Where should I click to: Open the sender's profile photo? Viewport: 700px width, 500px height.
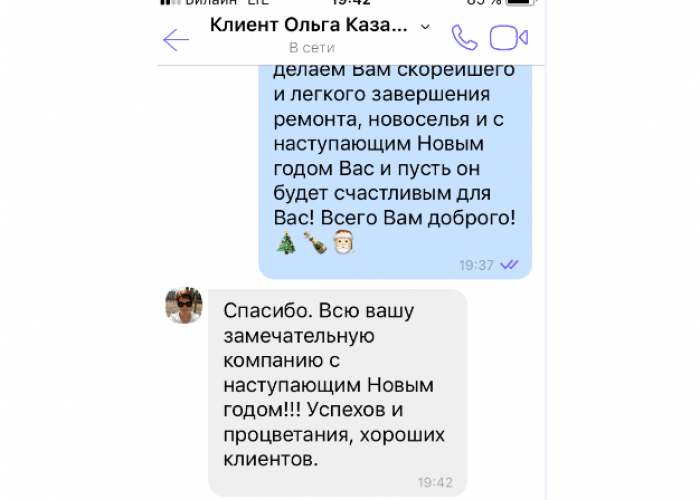(x=184, y=305)
